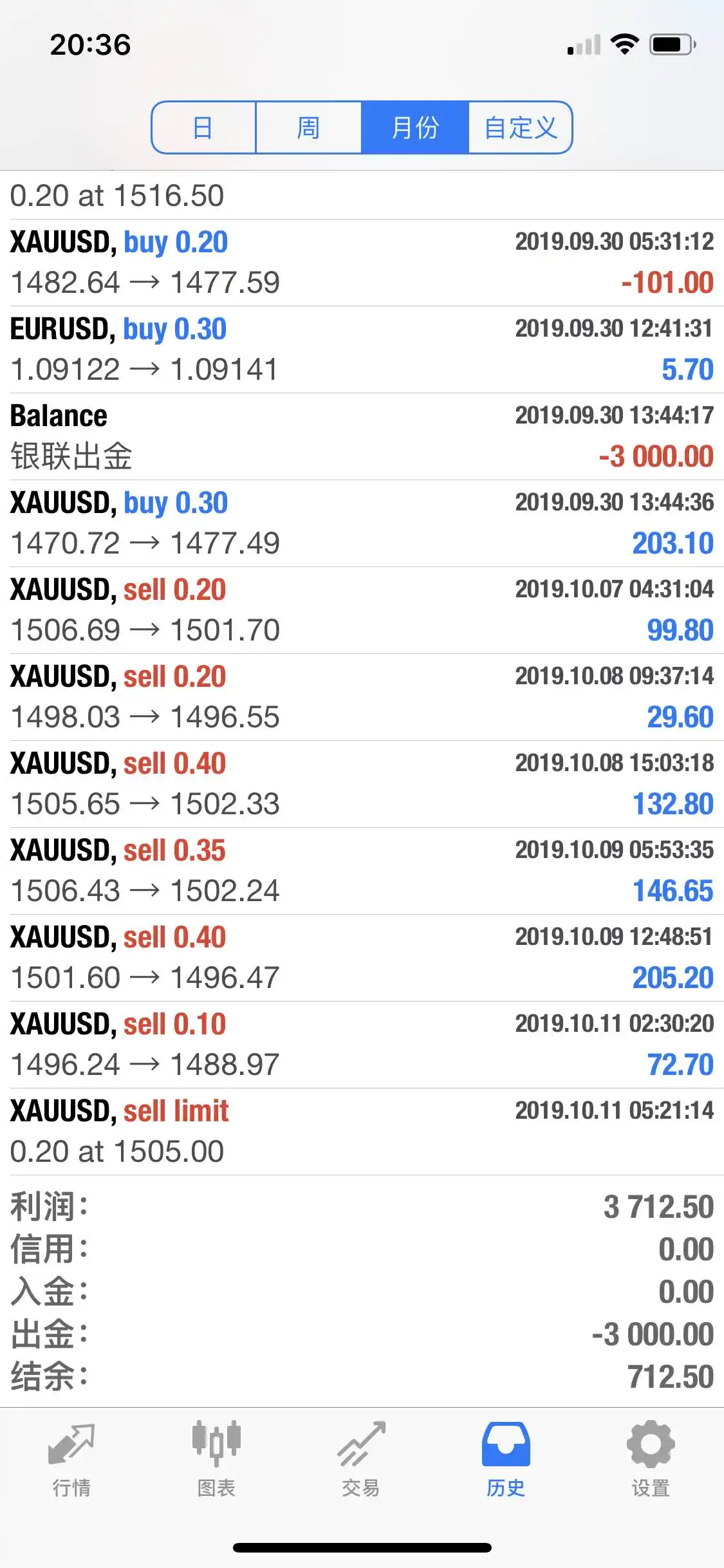Image resolution: width=724 pixels, height=1568 pixels.
Task: Tap the battery indicator in status bar
Action: click(670, 42)
